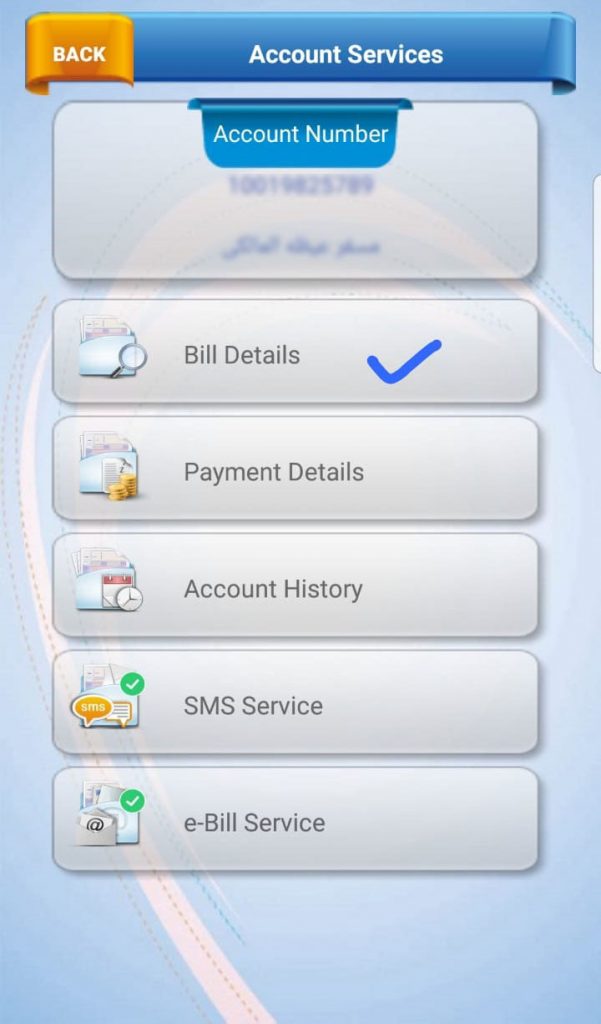The height and width of the screenshot is (1024, 601).
Task: Open e-Bill Service
Action: point(294,822)
